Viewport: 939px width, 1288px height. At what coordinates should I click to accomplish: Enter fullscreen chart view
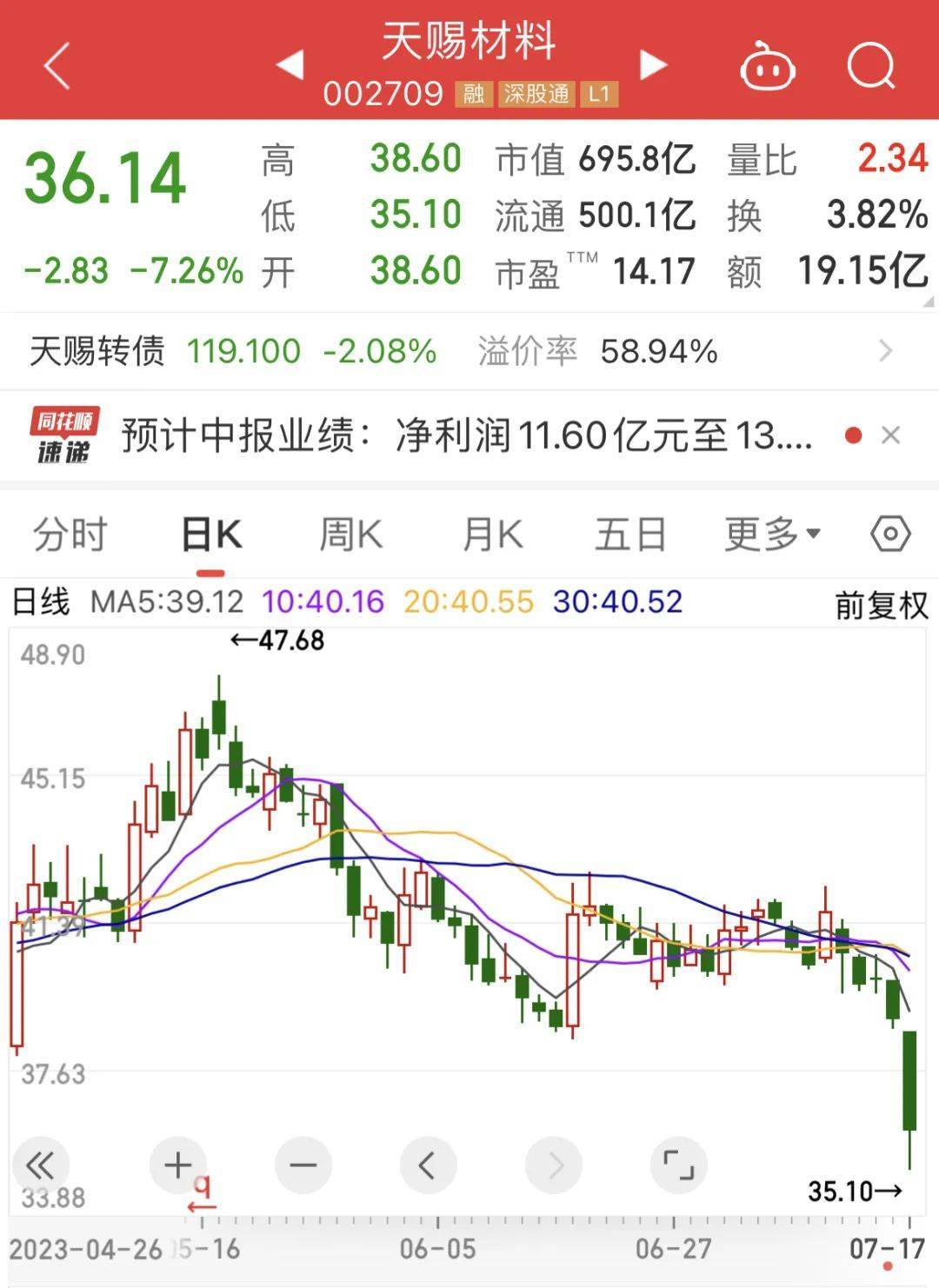678,1165
